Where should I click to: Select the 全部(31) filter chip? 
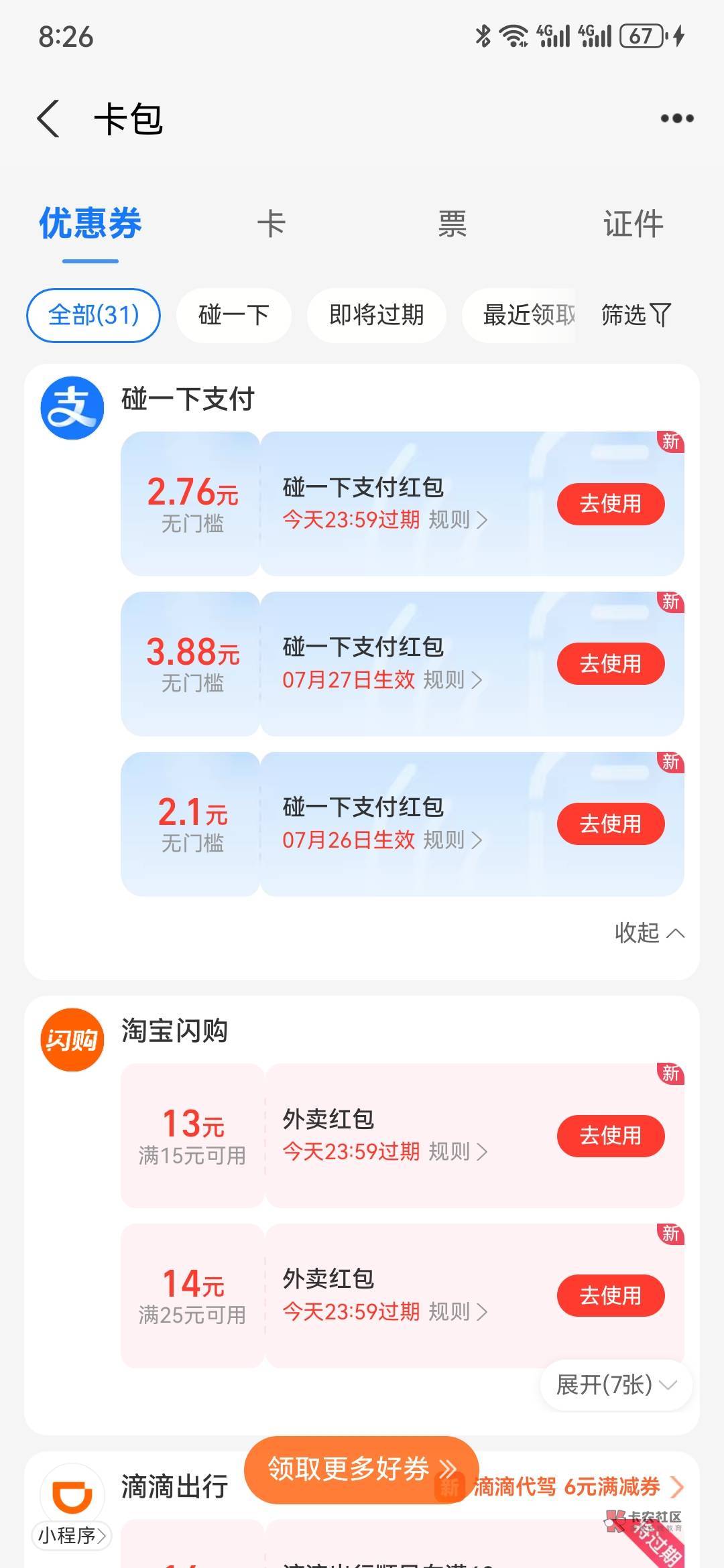(x=93, y=315)
